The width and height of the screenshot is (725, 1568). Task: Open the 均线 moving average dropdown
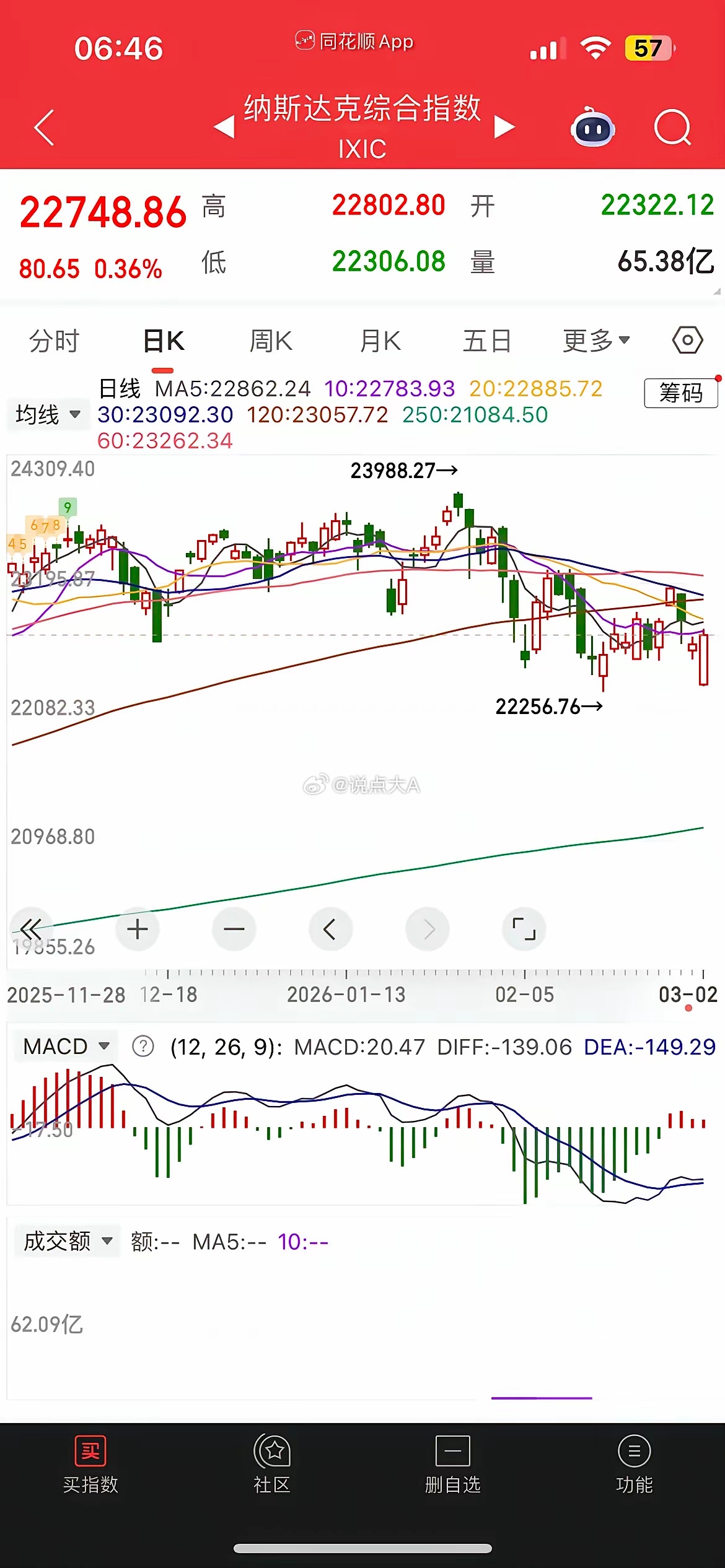point(48,415)
